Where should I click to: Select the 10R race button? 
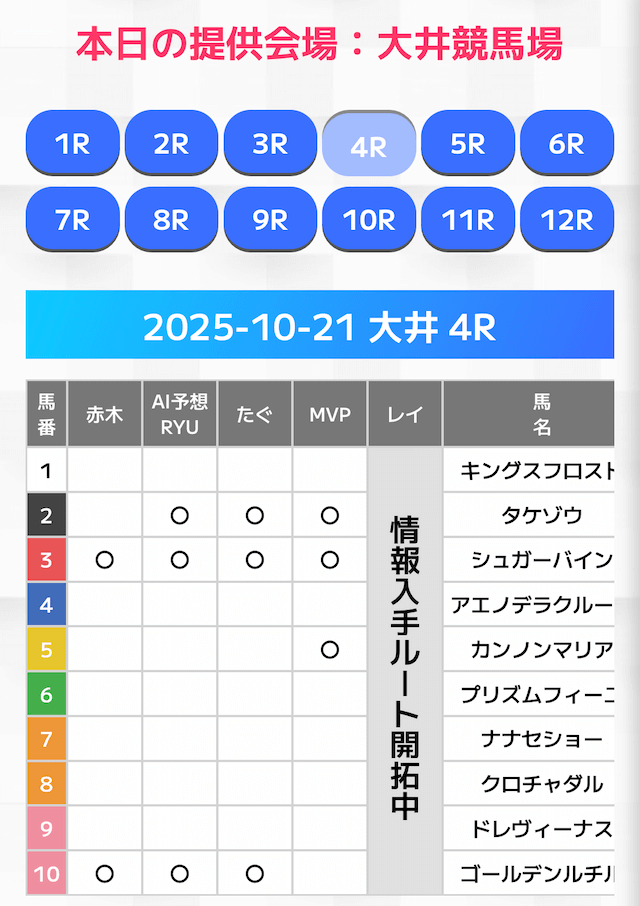tap(369, 219)
